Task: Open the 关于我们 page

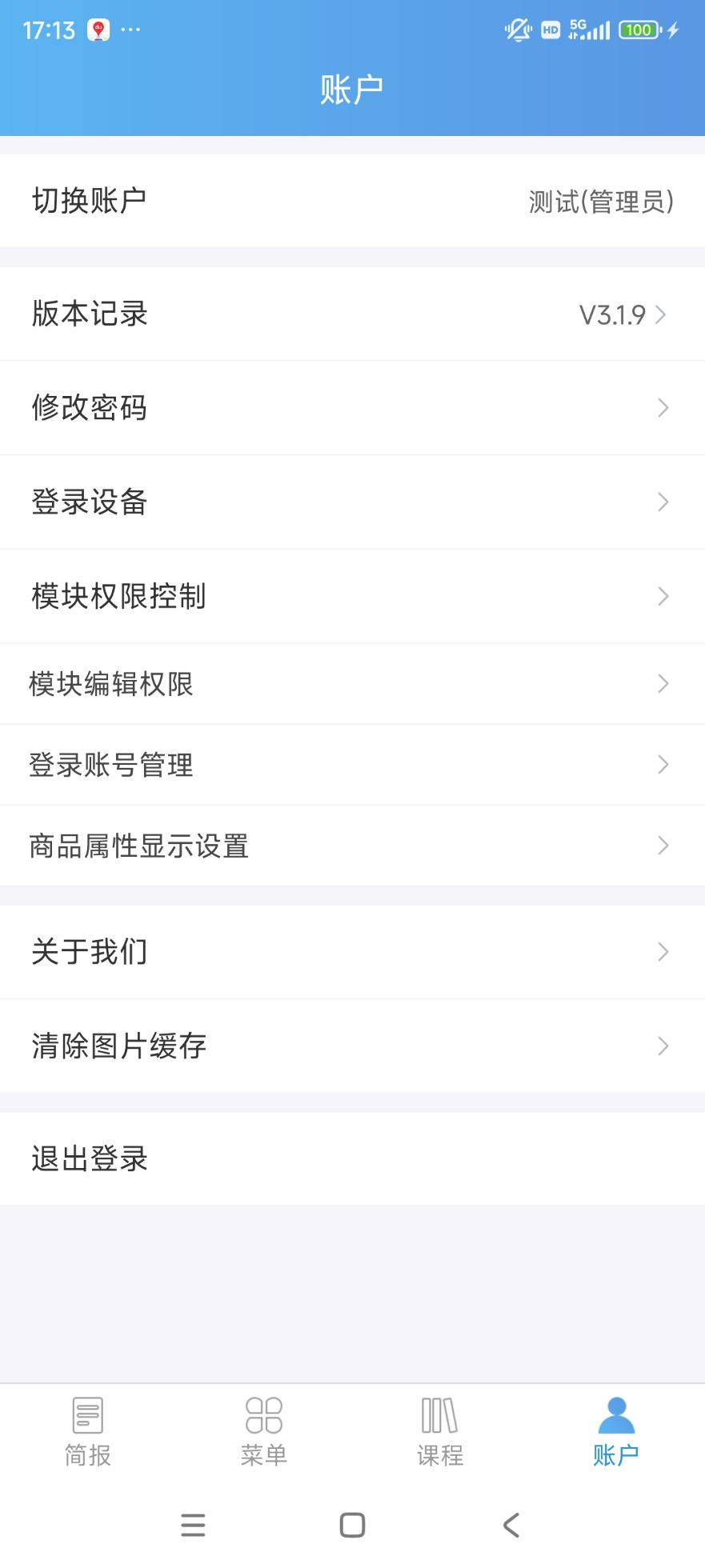Action: 352,952
